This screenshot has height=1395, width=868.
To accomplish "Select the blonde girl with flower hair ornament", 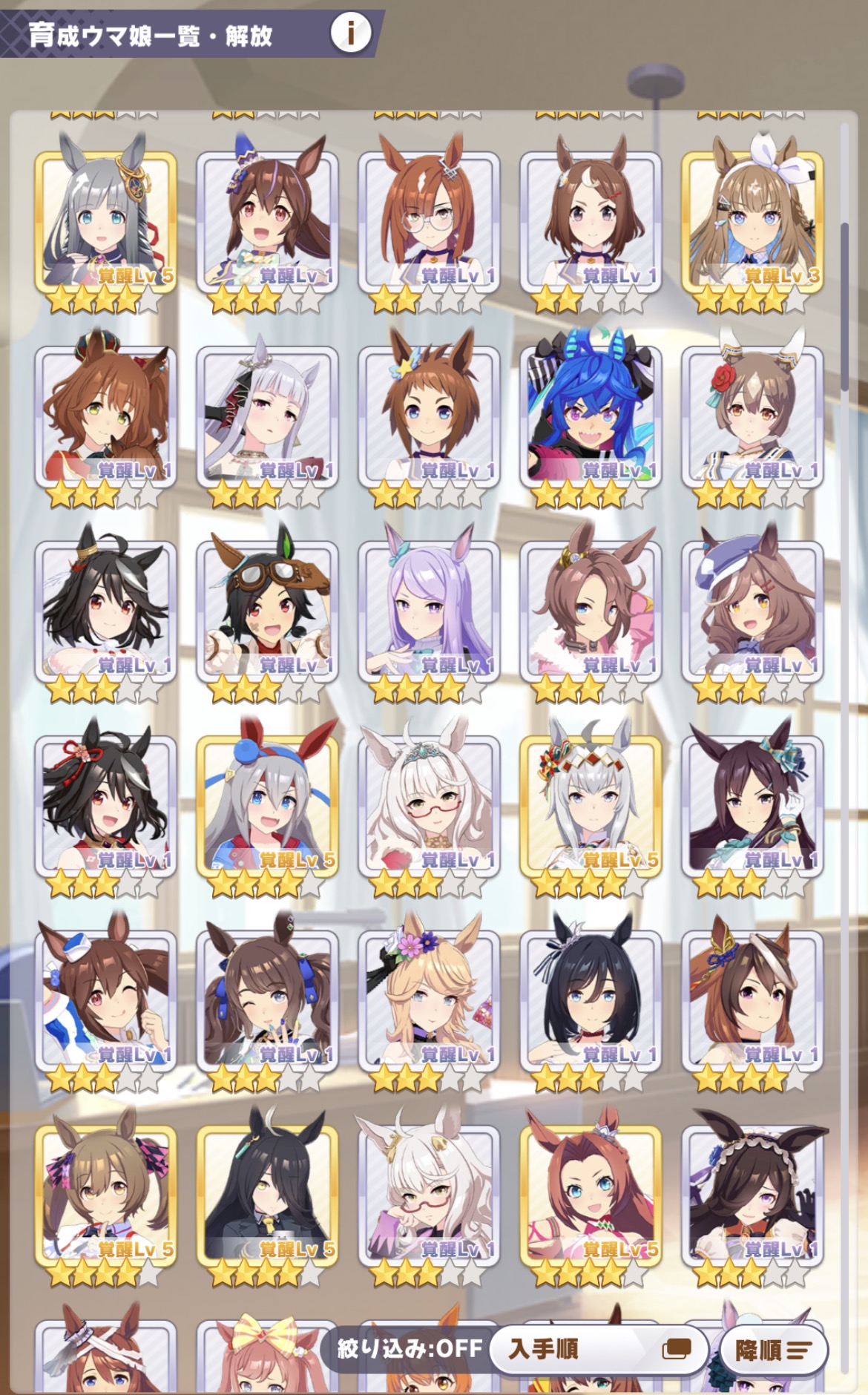I will [x=429, y=1000].
